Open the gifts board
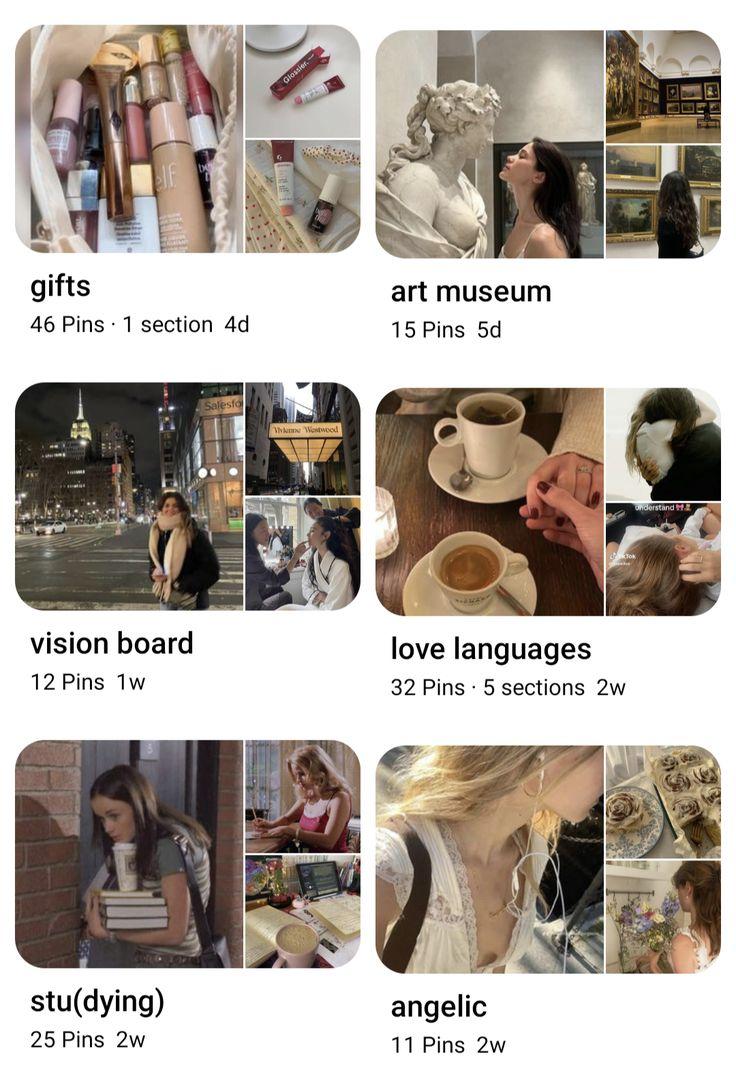This screenshot has width=736, height=1079. [x=187, y=139]
